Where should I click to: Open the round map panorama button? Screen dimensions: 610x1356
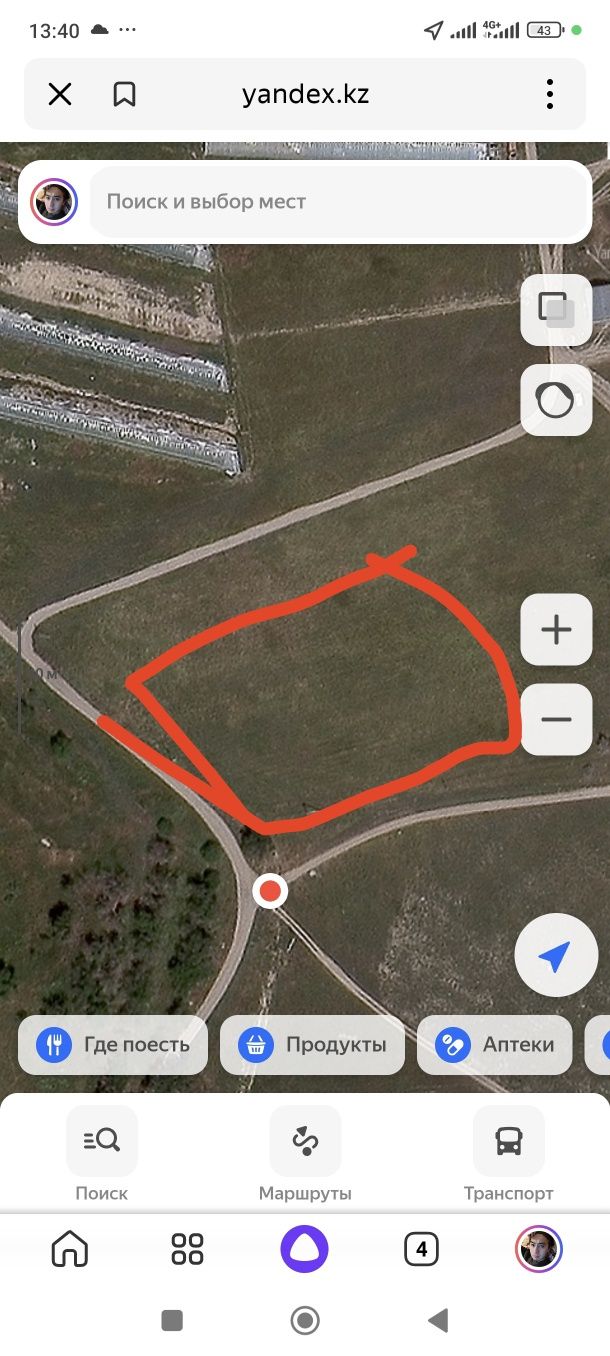click(556, 400)
